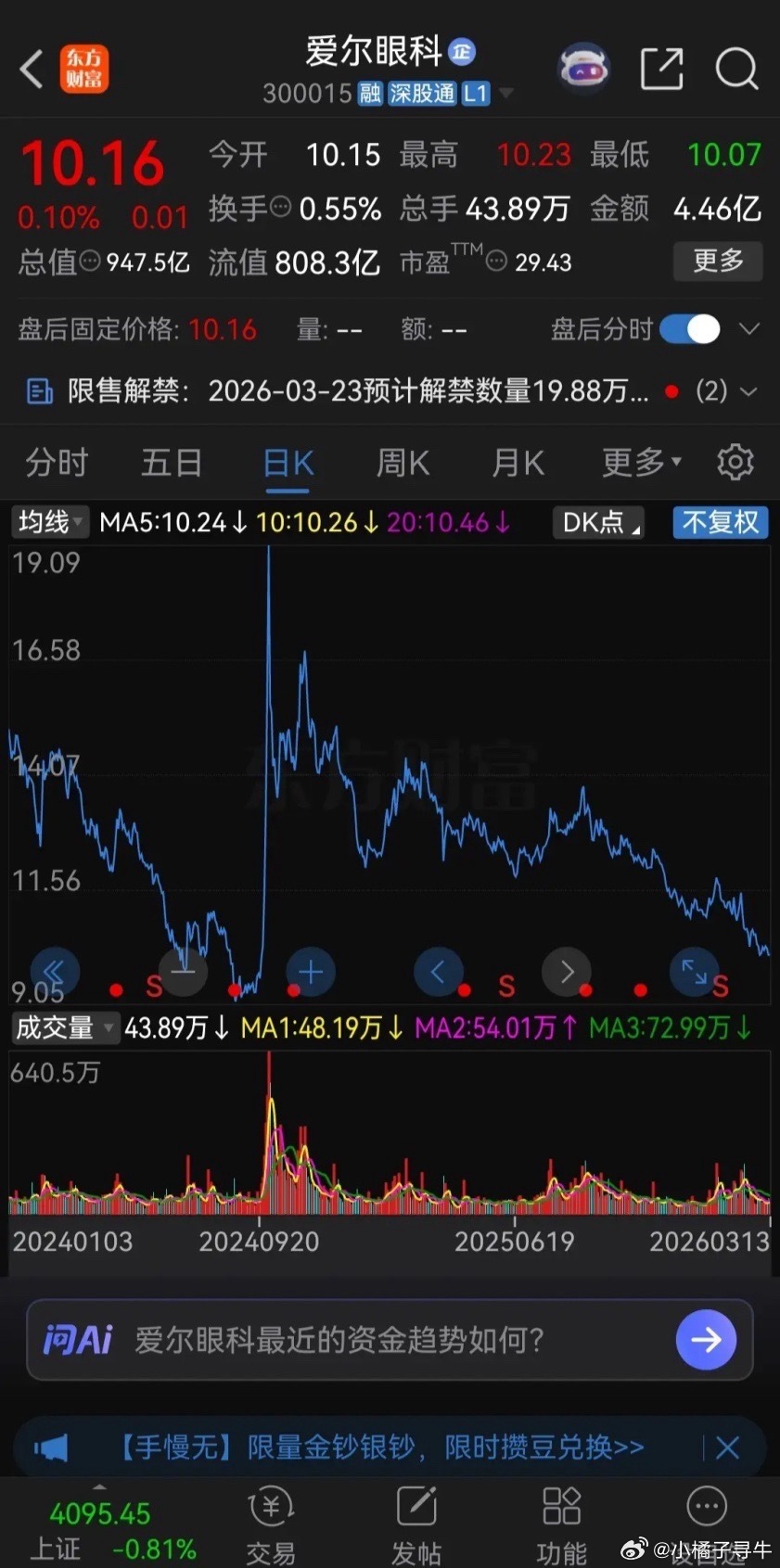Click the zoom-in plus icon on the chart
Image resolution: width=780 pixels, height=1568 pixels.
tap(310, 972)
